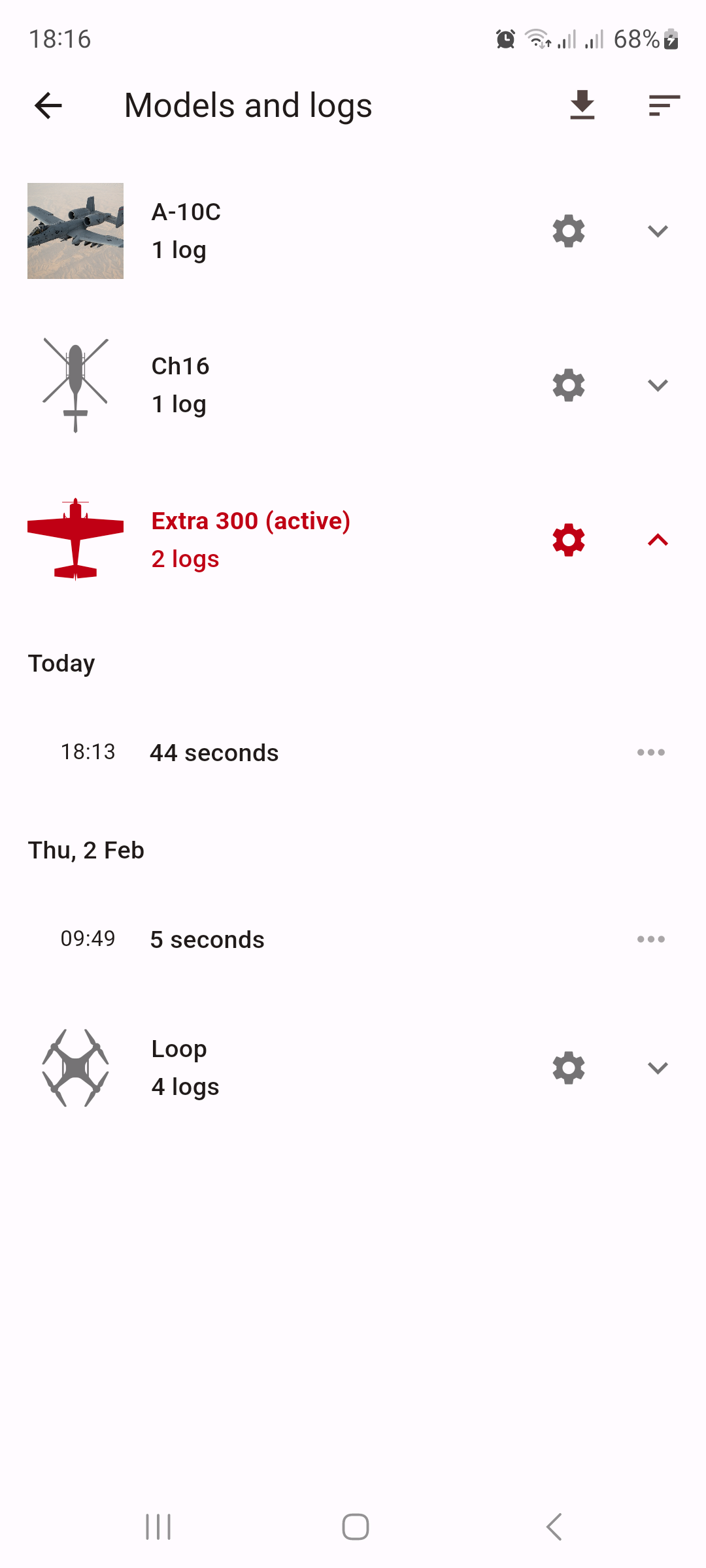706x1568 pixels.
Task: Open the recent apps view
Action: click(x=158, y=1527)
